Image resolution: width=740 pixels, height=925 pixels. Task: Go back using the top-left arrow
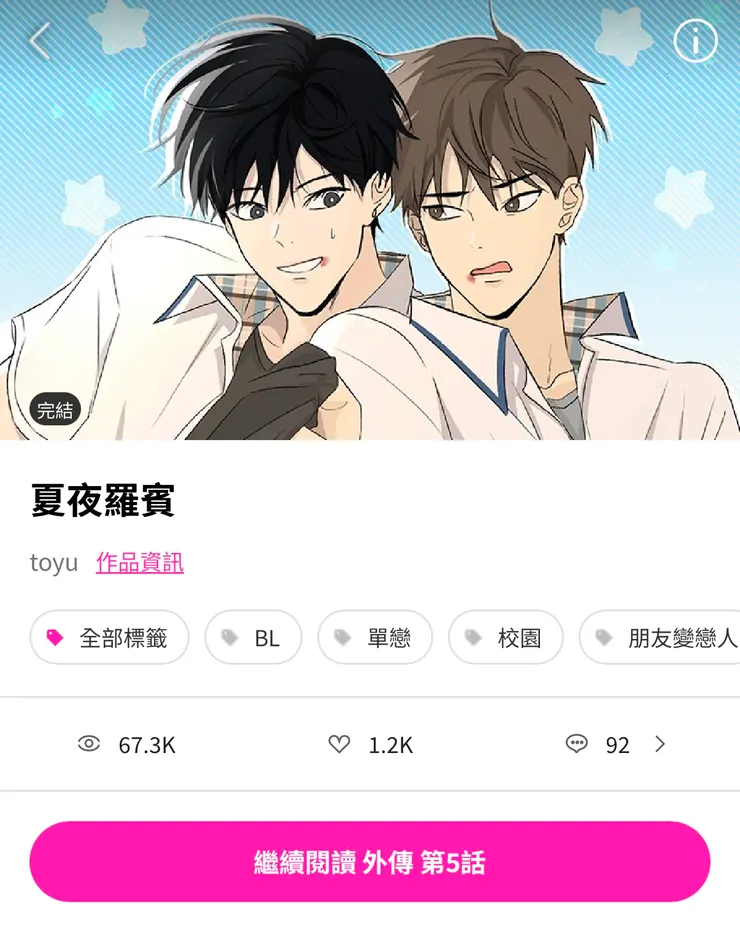click(39, 42)
